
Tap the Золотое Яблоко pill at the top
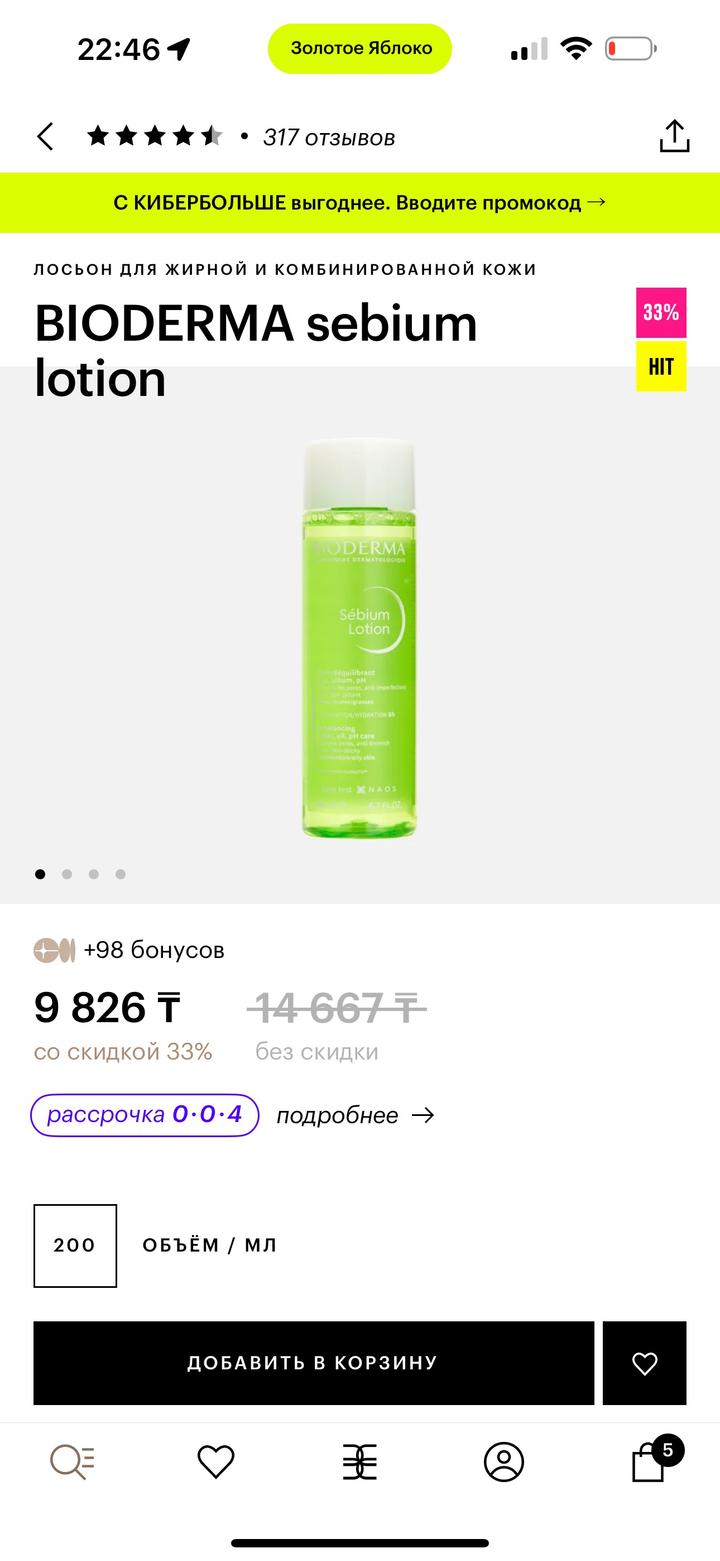click(359, 47)
